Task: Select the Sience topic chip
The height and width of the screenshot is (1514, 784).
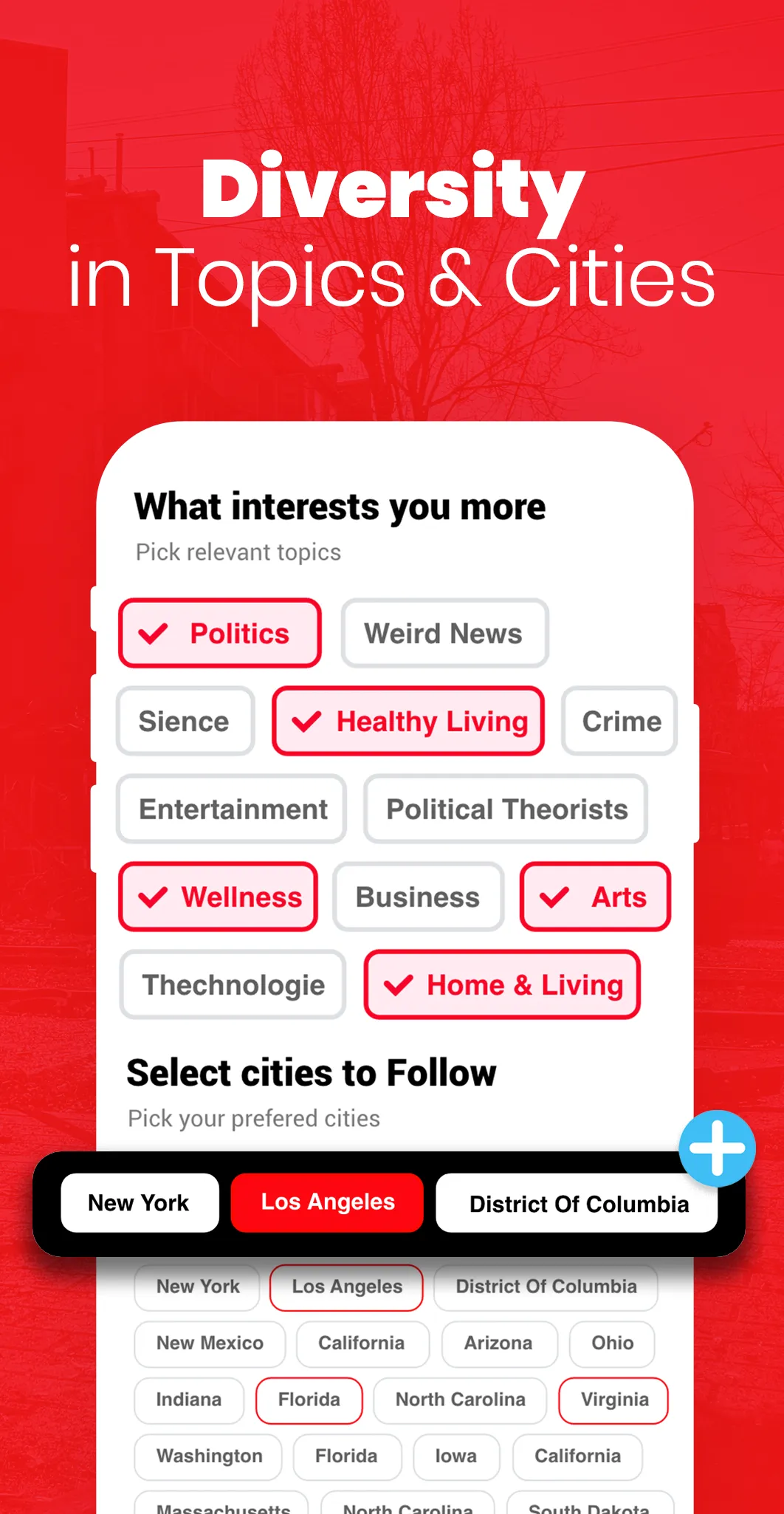Action: (184, 722)
